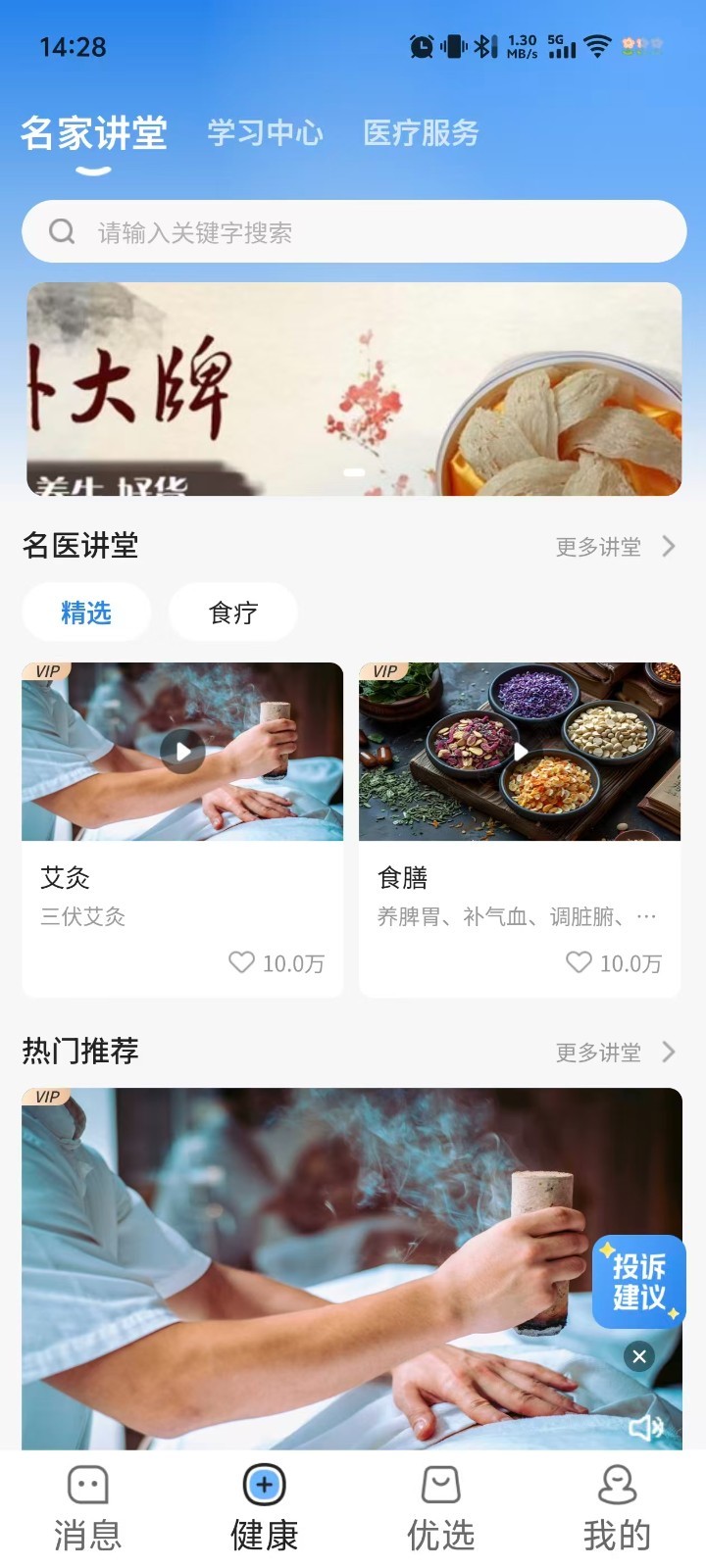Tap the magnifier icon in the search bar
Image resolution: width=706 pixels, height=1568 pixels.
tap(62, 231)
